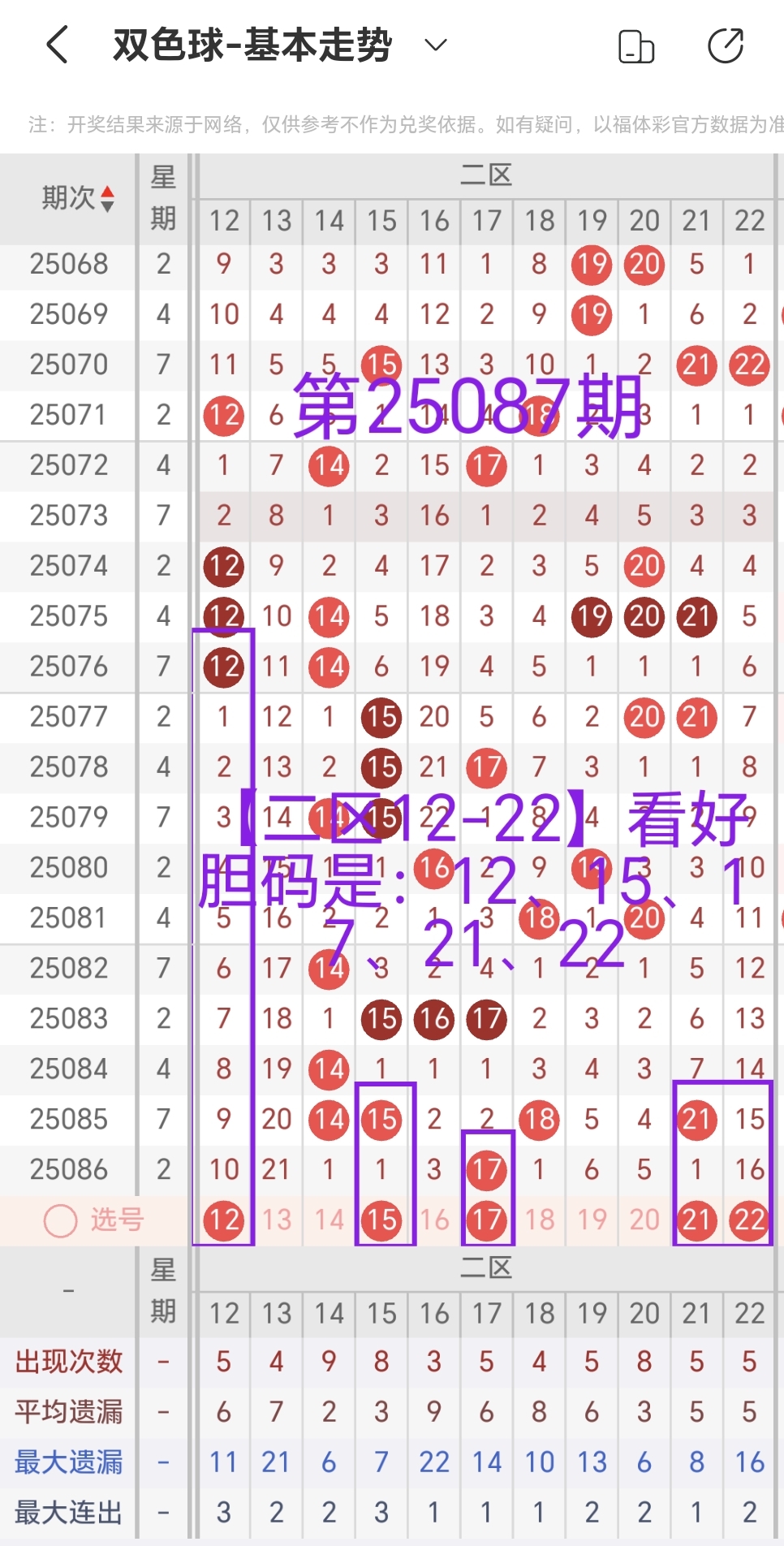Click the circle icon beside 选号
Image resolution: width=784 pixels, height=1546 pixels.
(59, 1220)
